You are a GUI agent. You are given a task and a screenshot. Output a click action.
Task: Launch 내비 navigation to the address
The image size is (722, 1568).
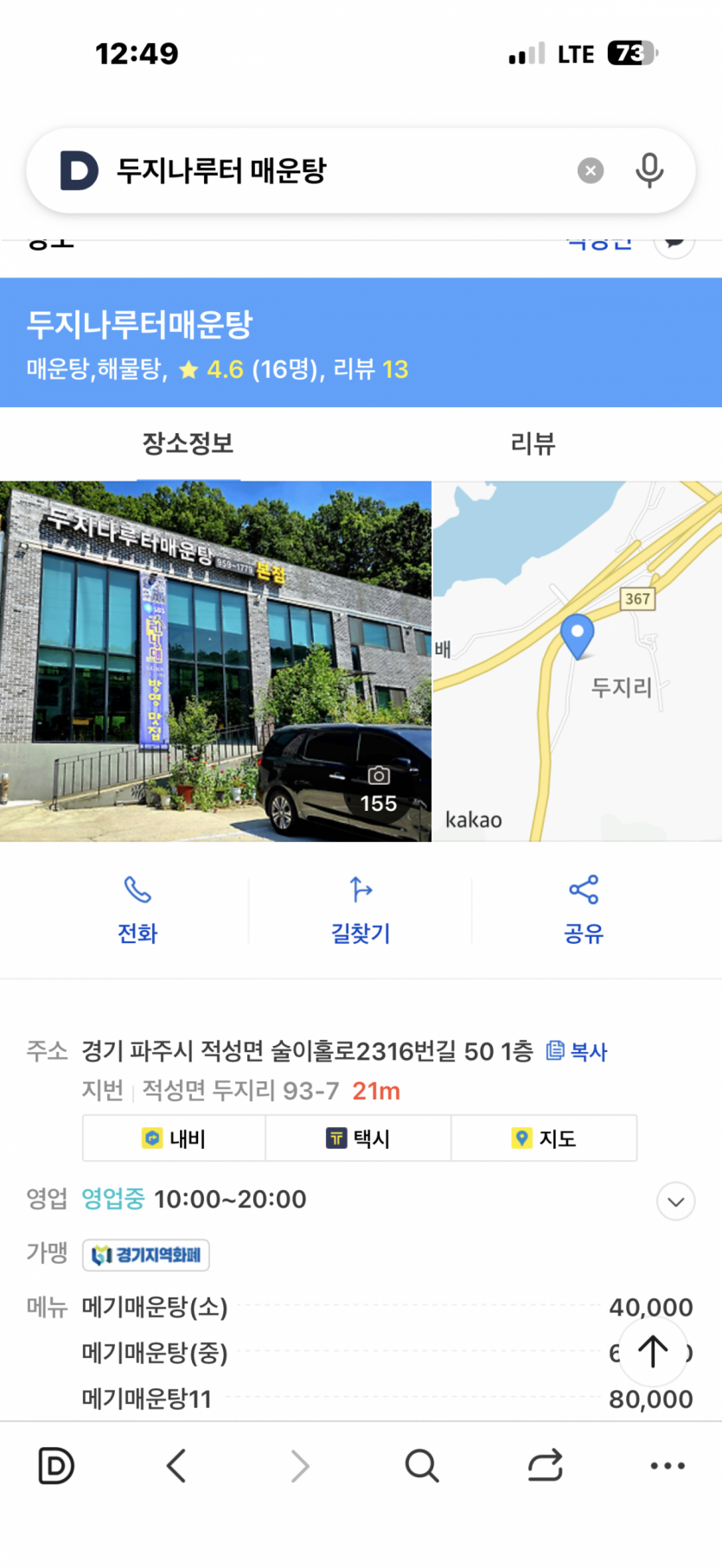coord(174,1138)
